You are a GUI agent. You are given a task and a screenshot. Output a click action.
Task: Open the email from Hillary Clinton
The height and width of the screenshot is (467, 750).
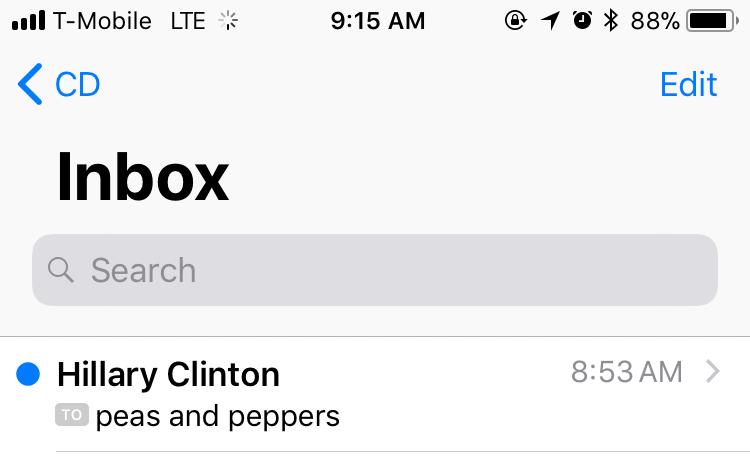(370, 393)
